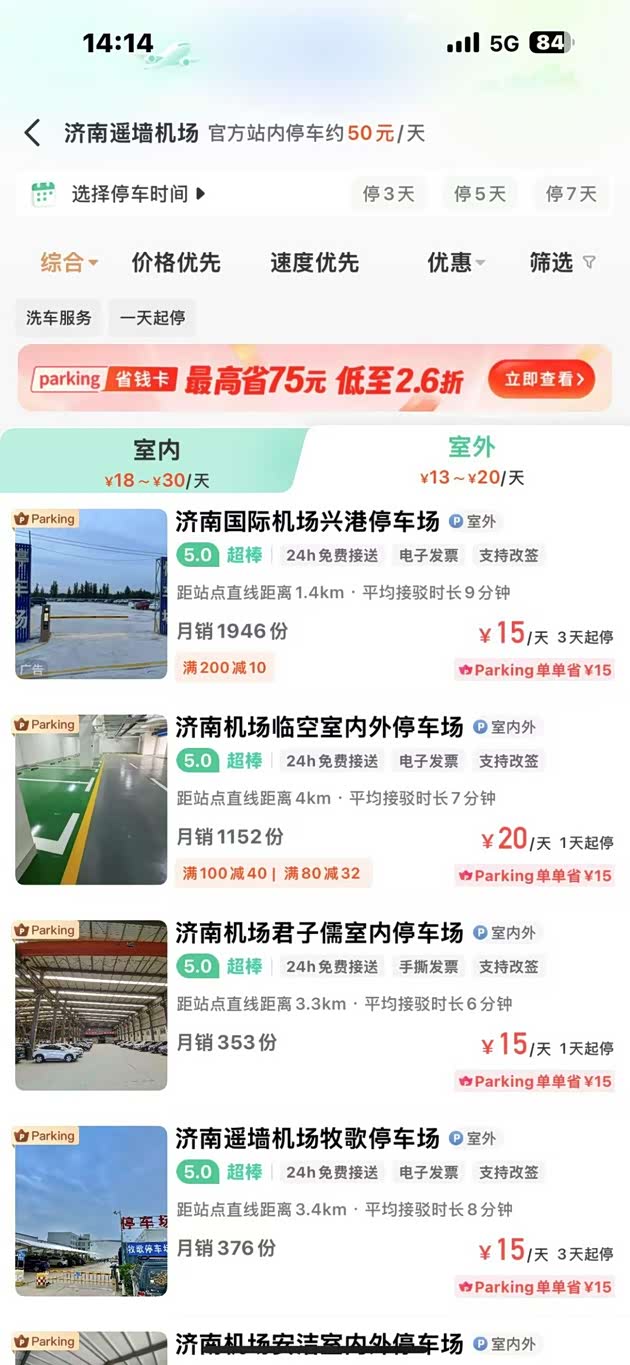Switch to the 室外 tab

click(x=471, y=459)
